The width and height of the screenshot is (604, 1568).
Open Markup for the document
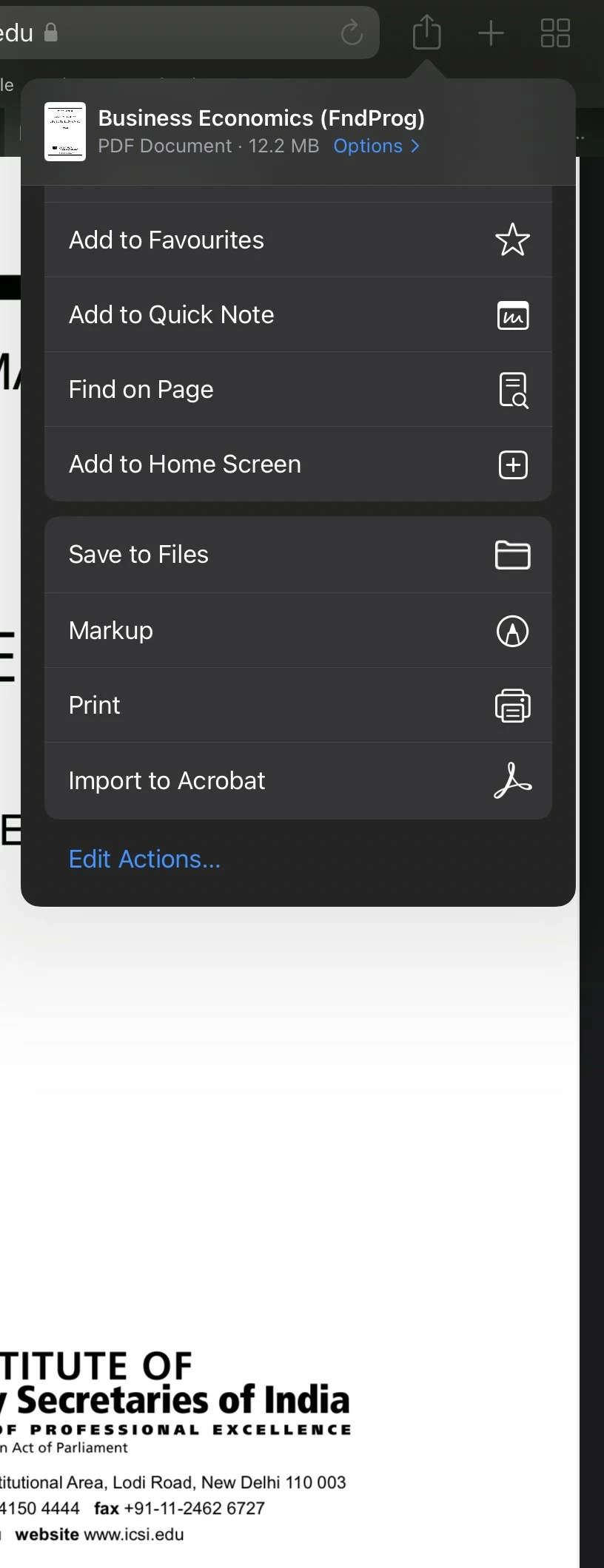[298, 630]
